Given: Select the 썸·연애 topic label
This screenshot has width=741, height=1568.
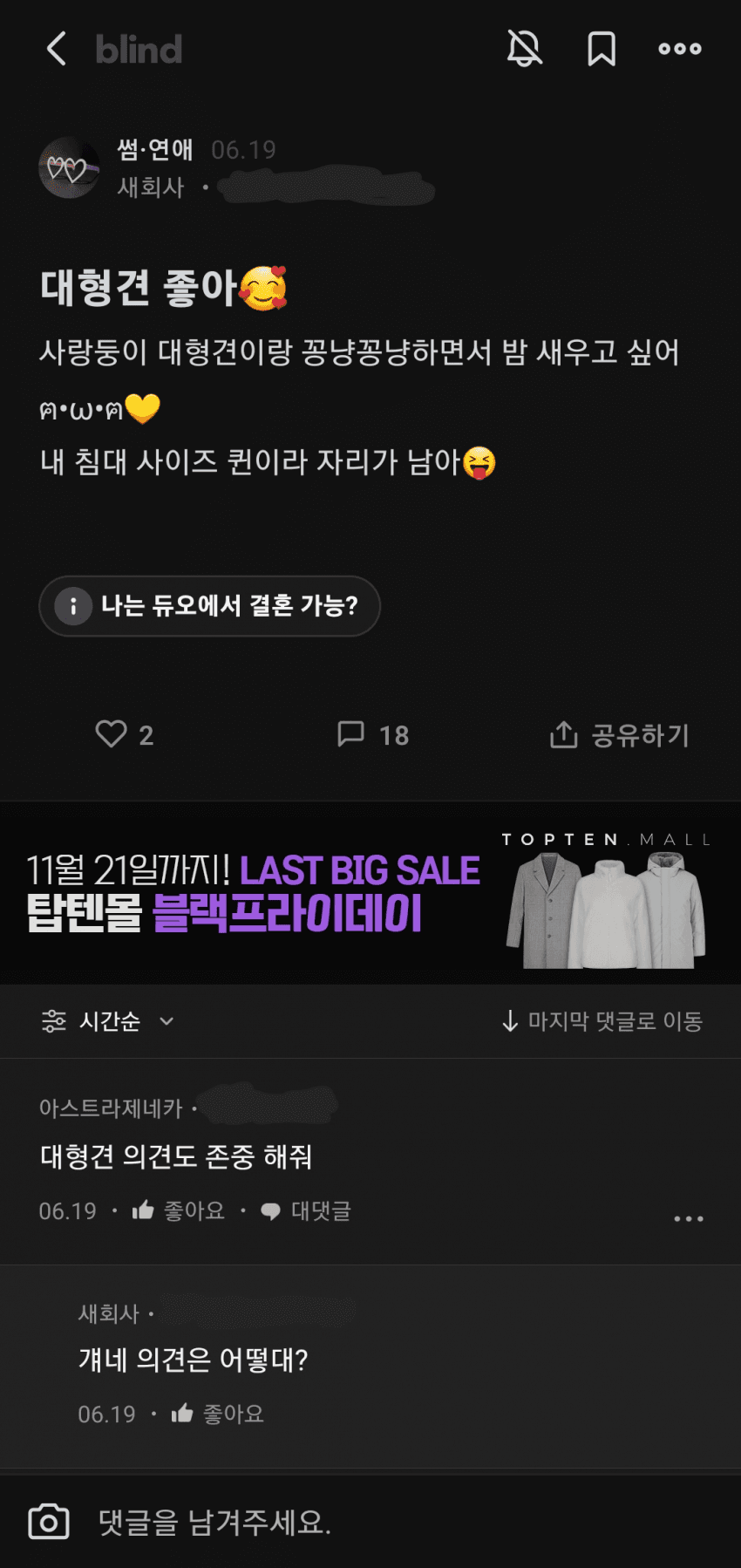Looking at the screenshot, I should (155, 148).
